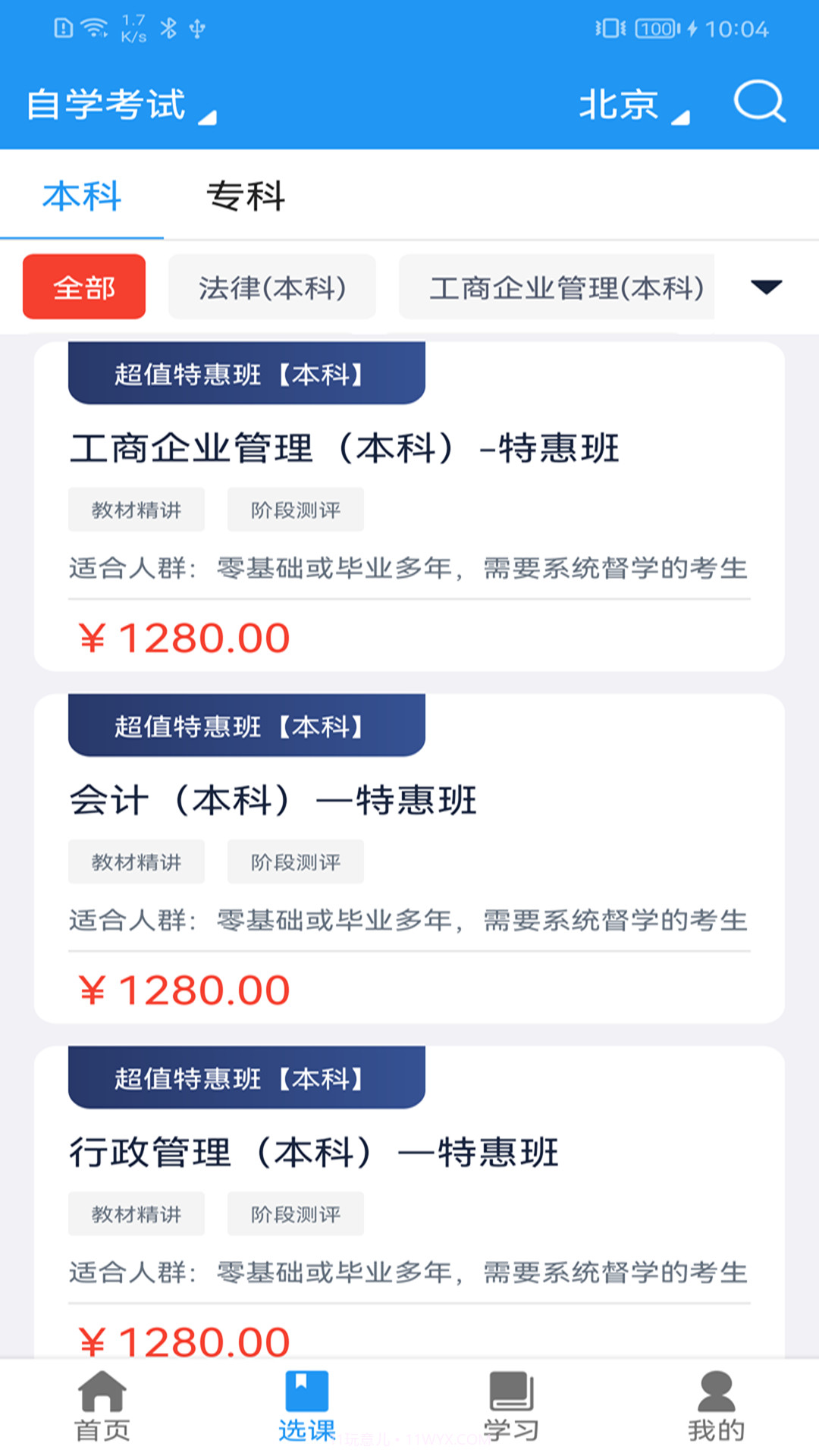Tap the 教材精讲 tag on the 会计 course
The height and width of the screenshot is (1456, 819).
[x=136, y=861]
